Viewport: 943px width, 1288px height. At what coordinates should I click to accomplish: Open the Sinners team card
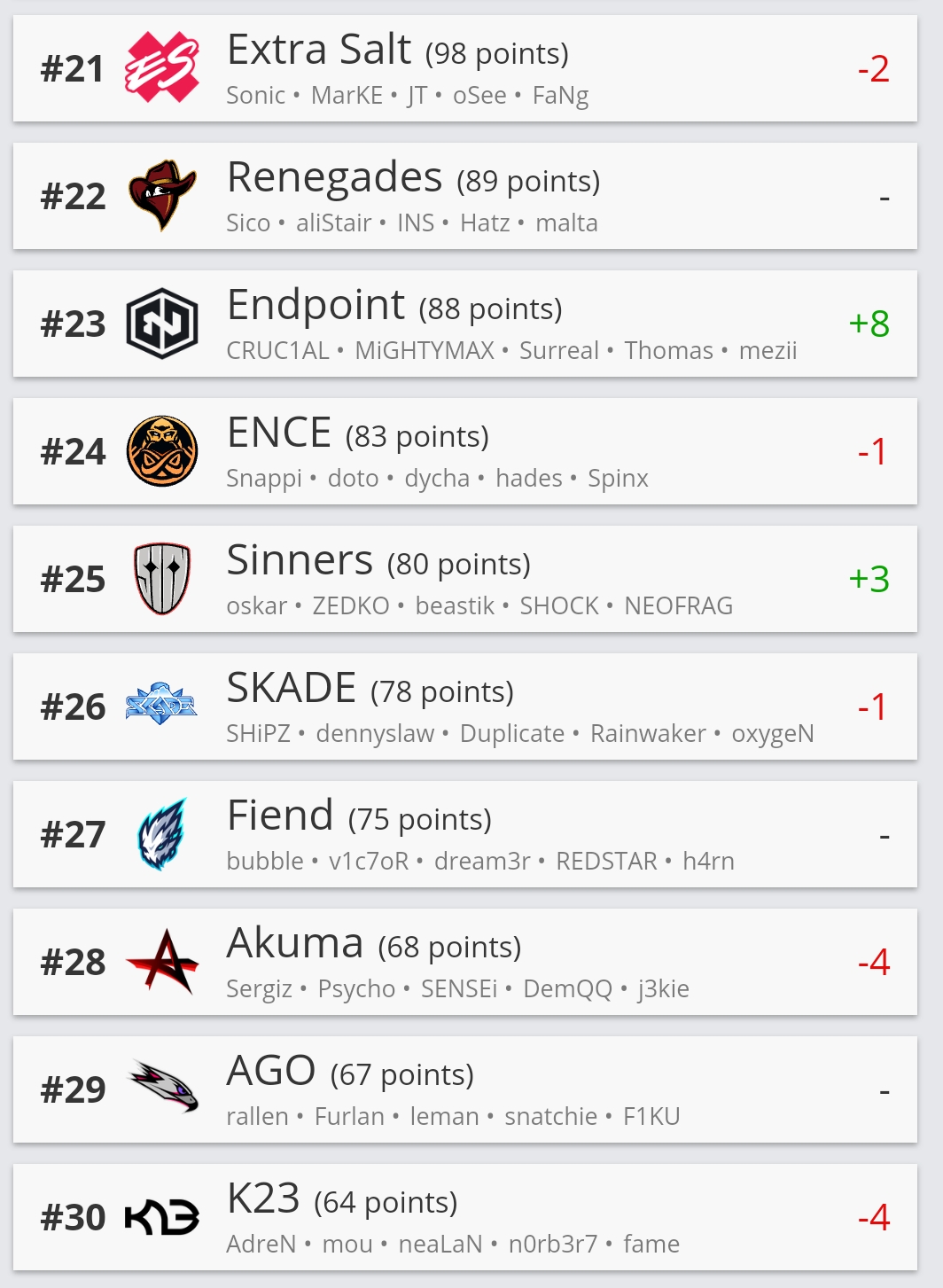click(464, 580)
